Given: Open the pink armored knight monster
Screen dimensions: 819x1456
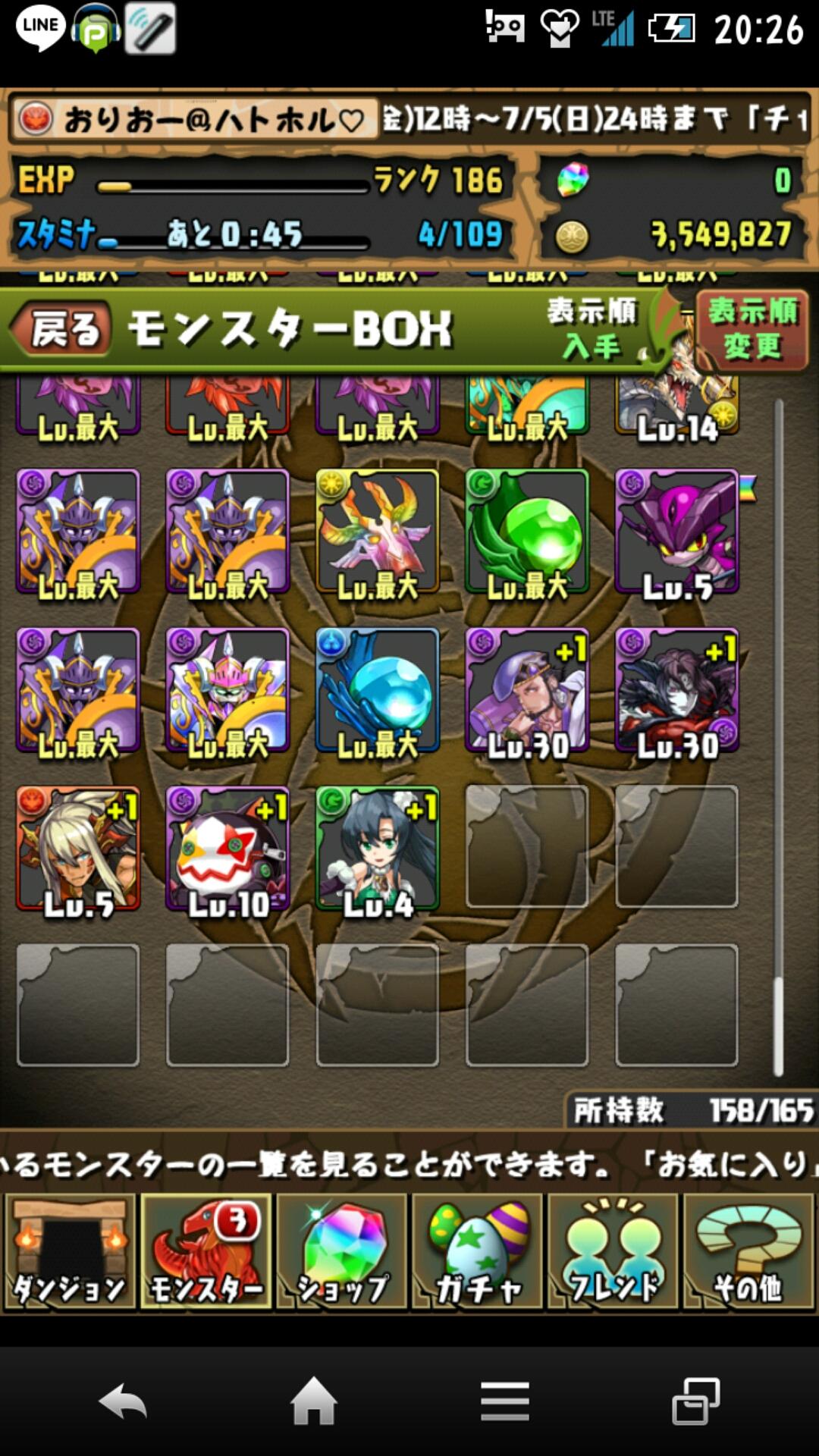Looking at the screenshot, I should 227,690.
